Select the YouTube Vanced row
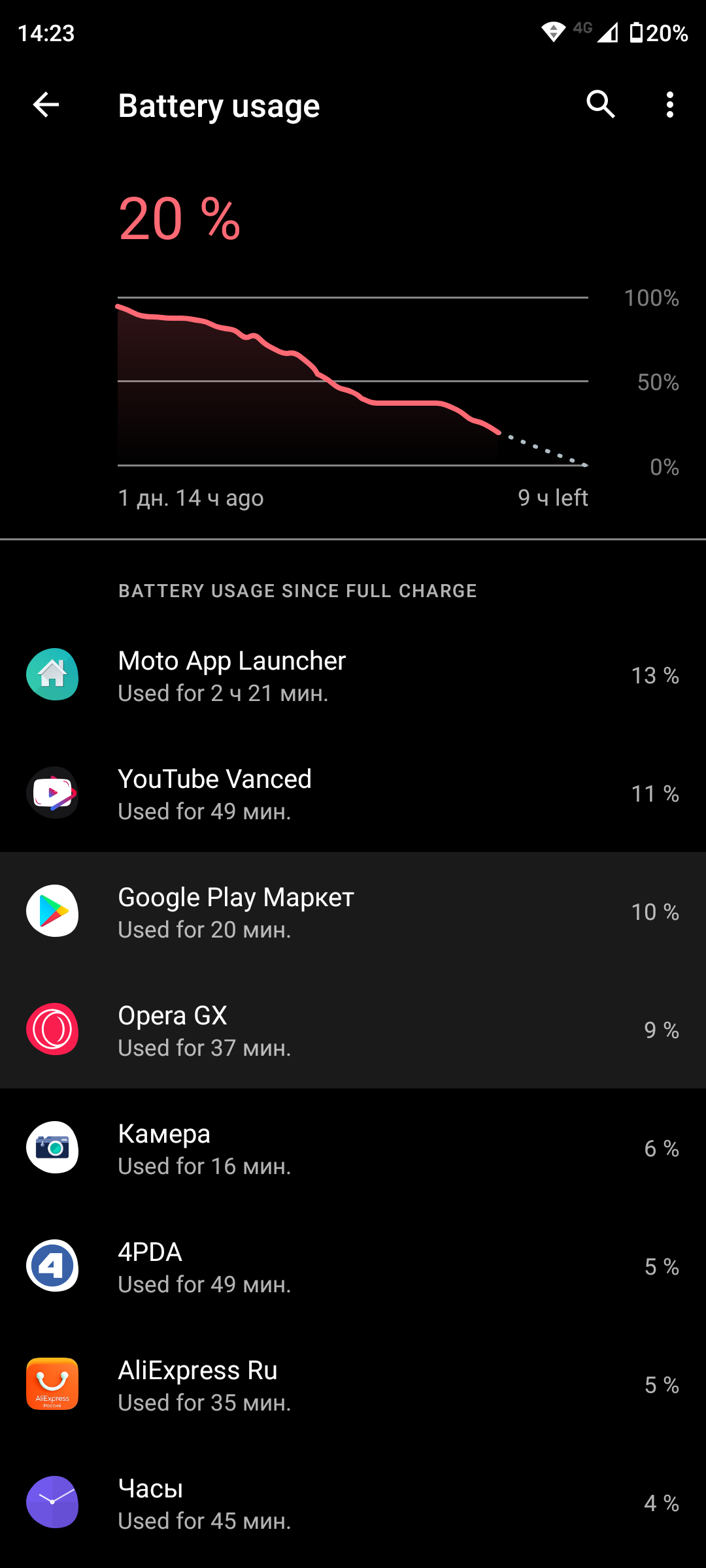This screenshot has width=706, height=1568. pyautogui.click(x=353, y=793)
